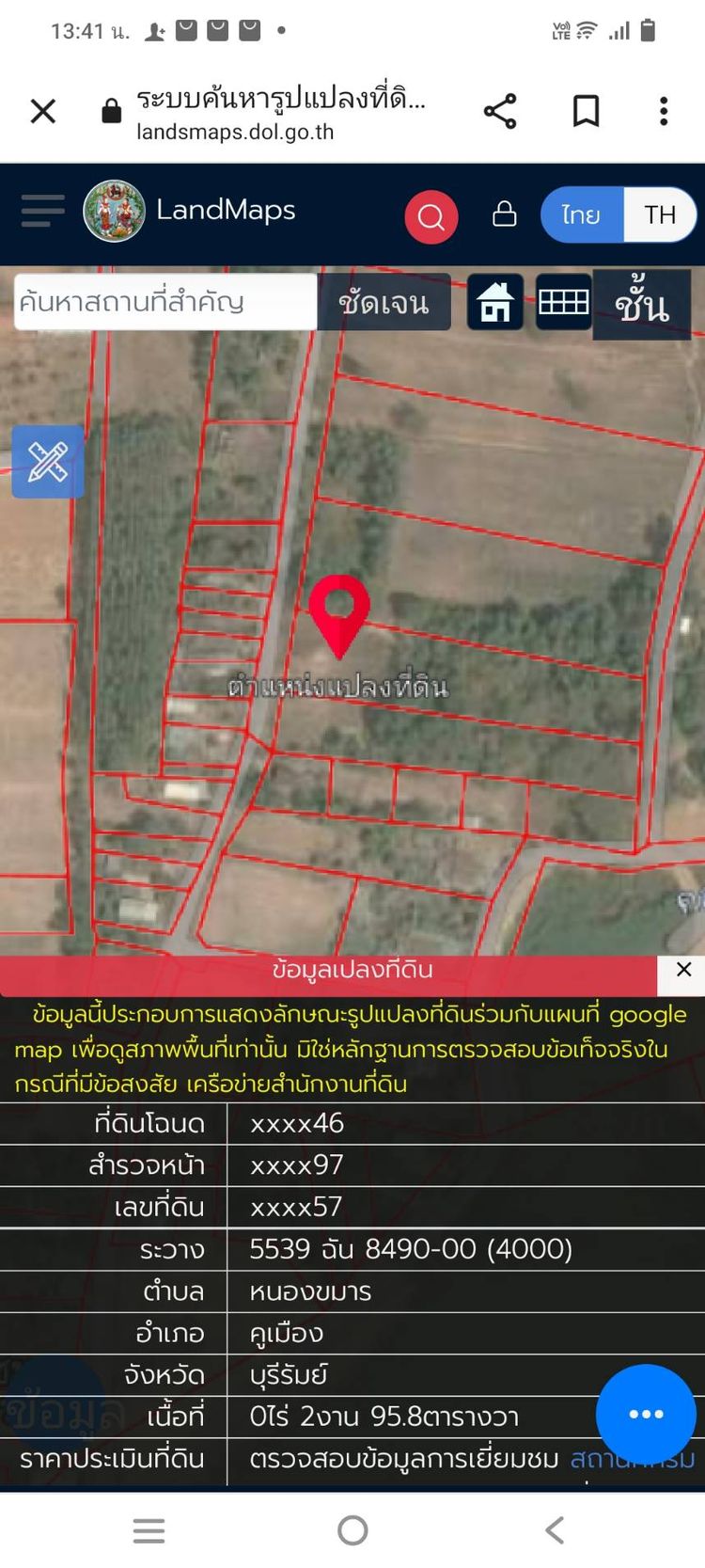Open the grid icon on the map toolbar

point(563,302)
